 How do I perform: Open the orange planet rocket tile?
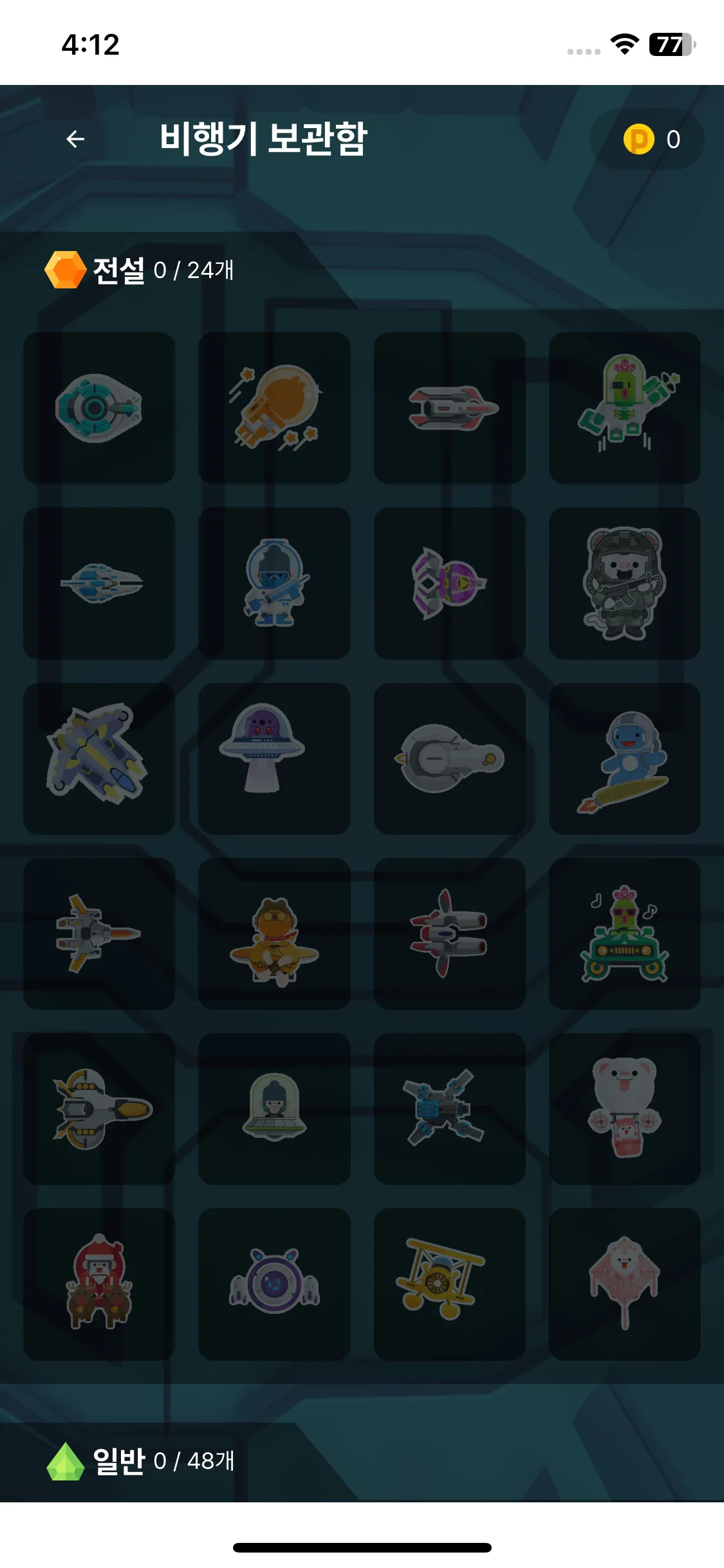click(x=274, y=408)
